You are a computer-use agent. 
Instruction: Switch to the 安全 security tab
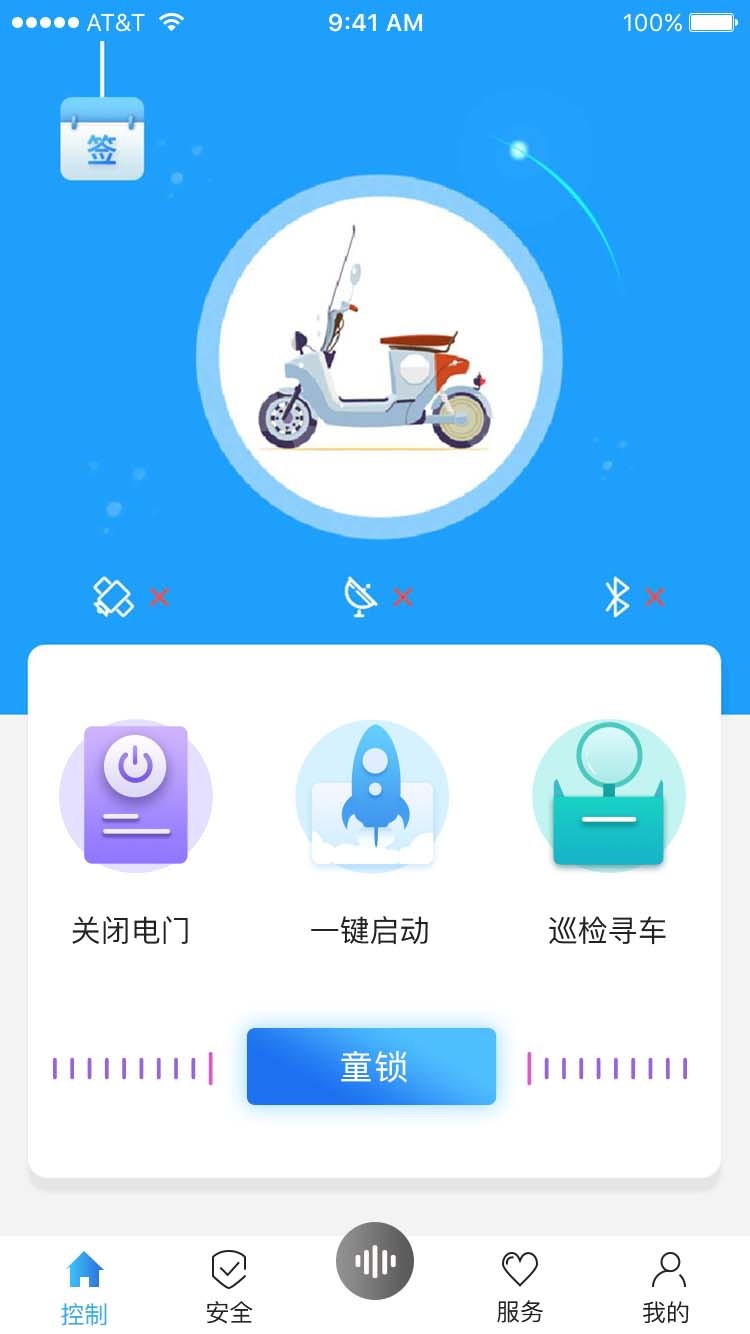coord(230,1283)
